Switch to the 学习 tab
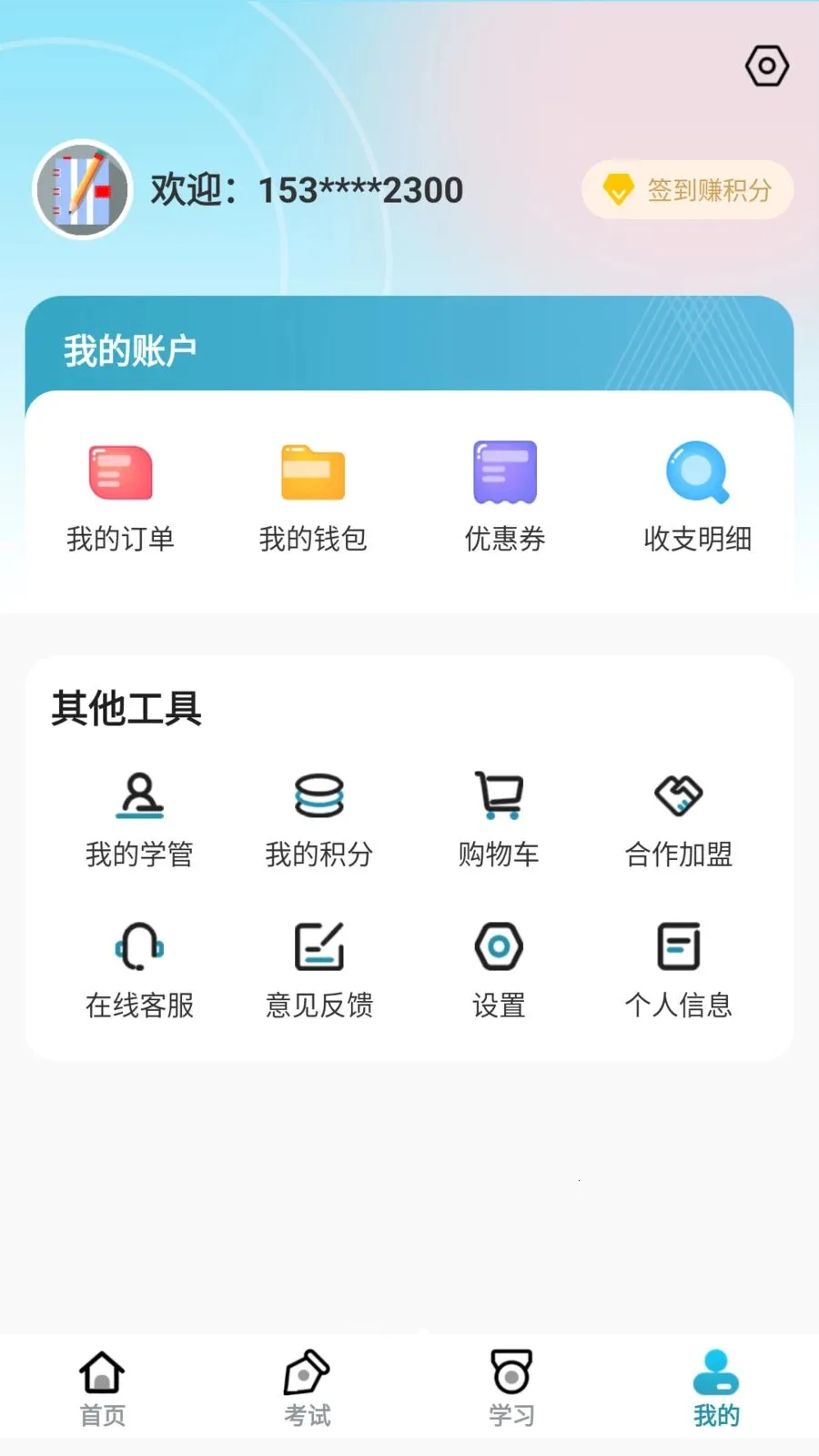This screenshot has height=1456, width=819. point(511,1389)
